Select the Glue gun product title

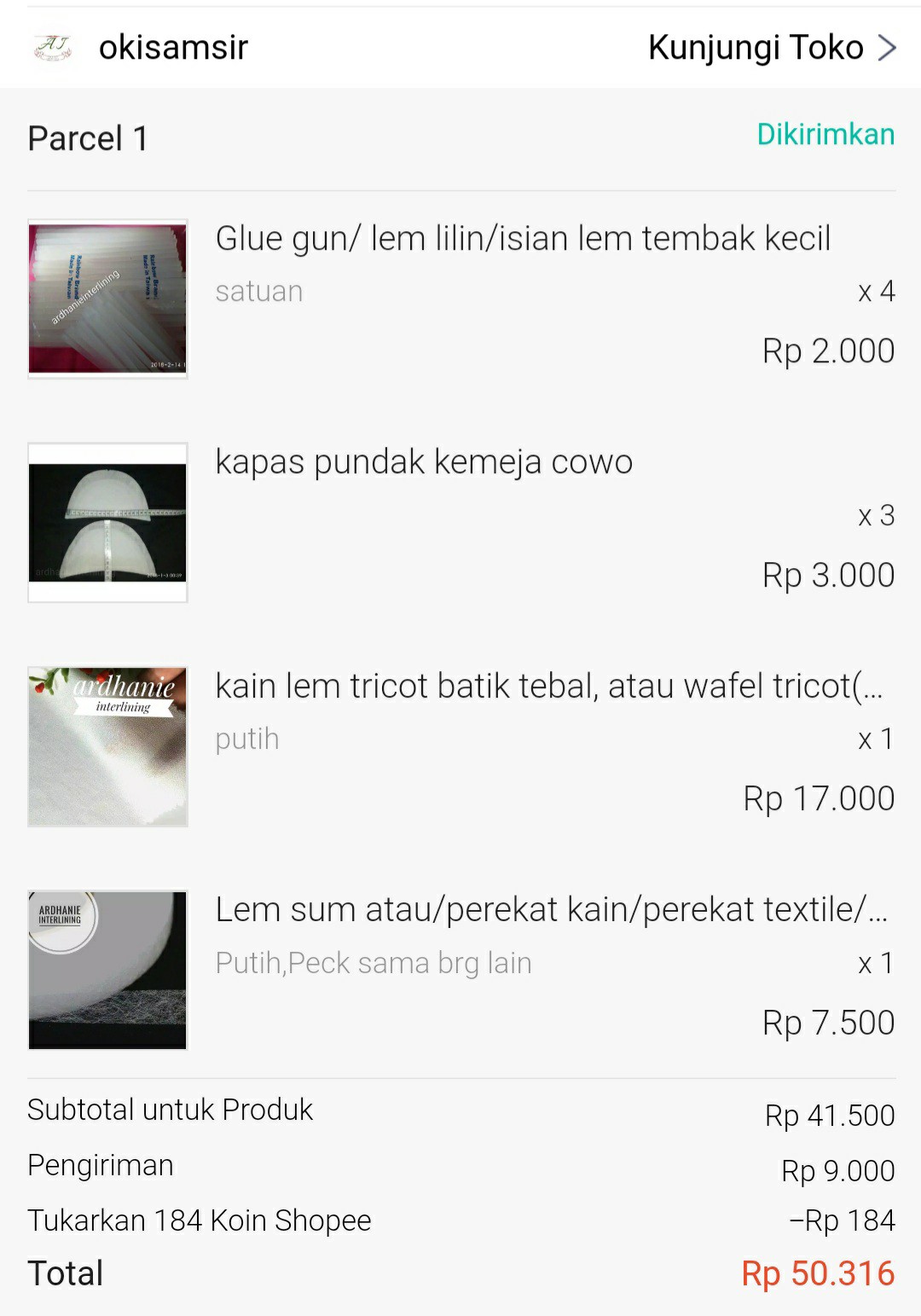523,239
